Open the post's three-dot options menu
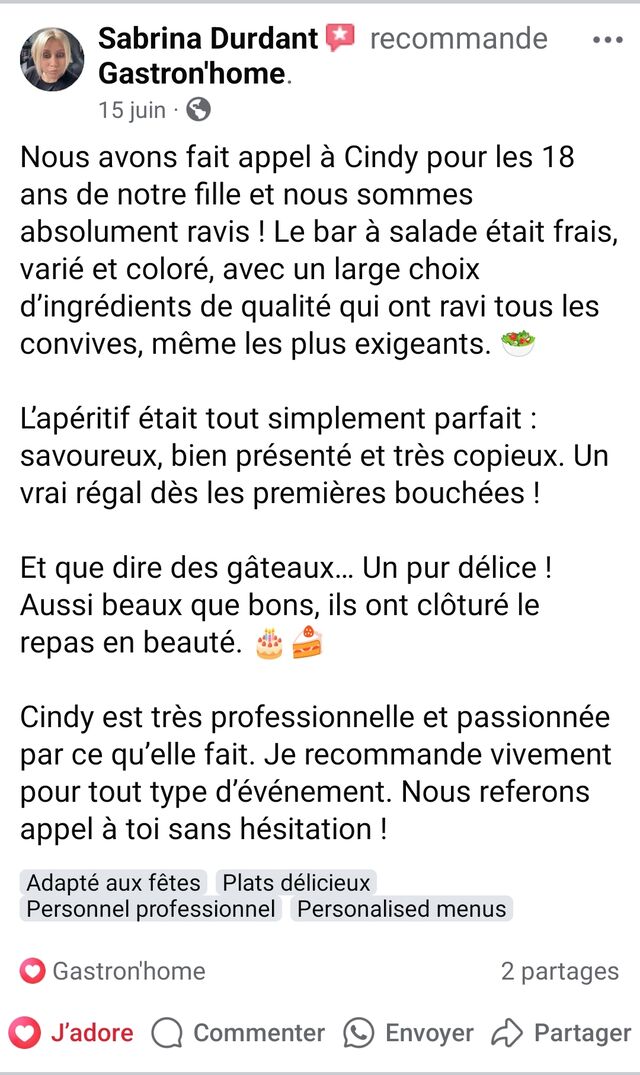 coord(608,40)
